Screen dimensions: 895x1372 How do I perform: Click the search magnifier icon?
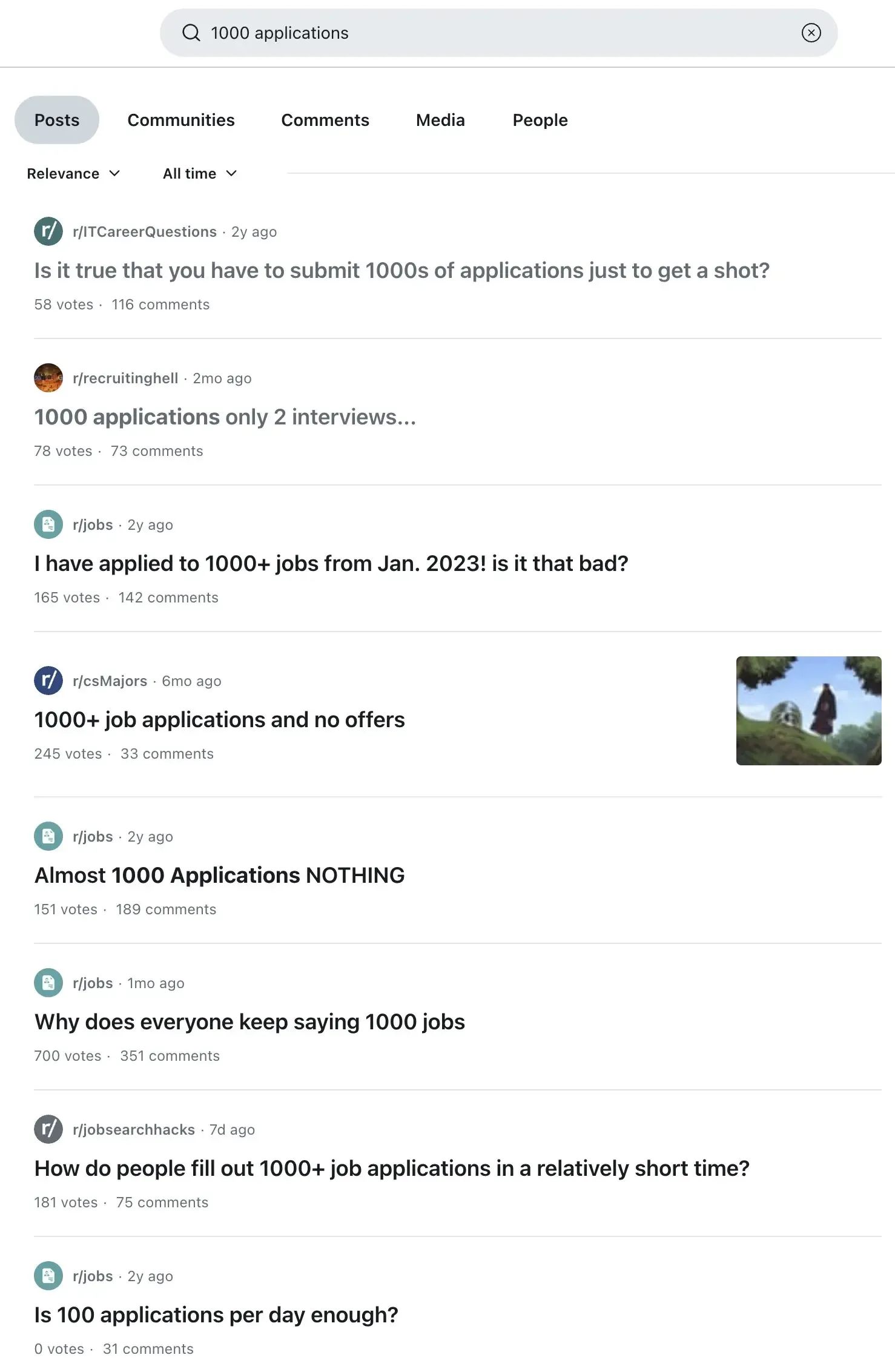click(x=191, y=33)
